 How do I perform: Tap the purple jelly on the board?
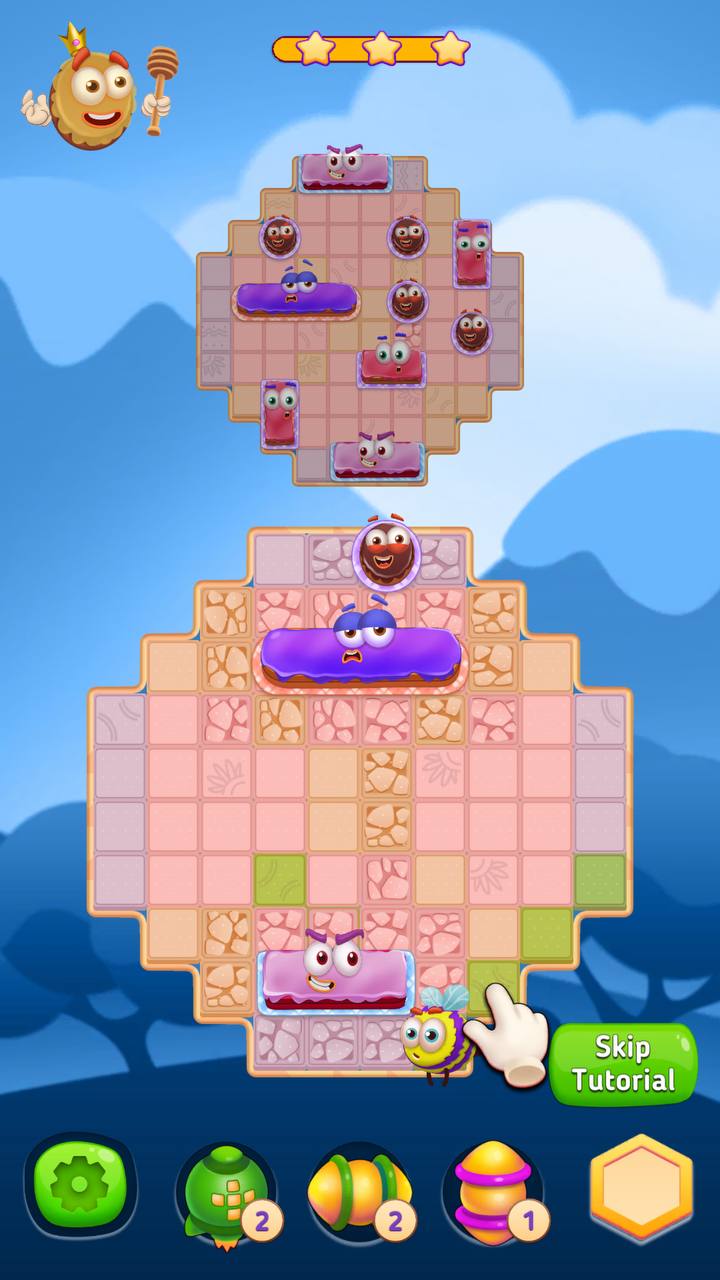pyautogui.click(x=361, y=651)
